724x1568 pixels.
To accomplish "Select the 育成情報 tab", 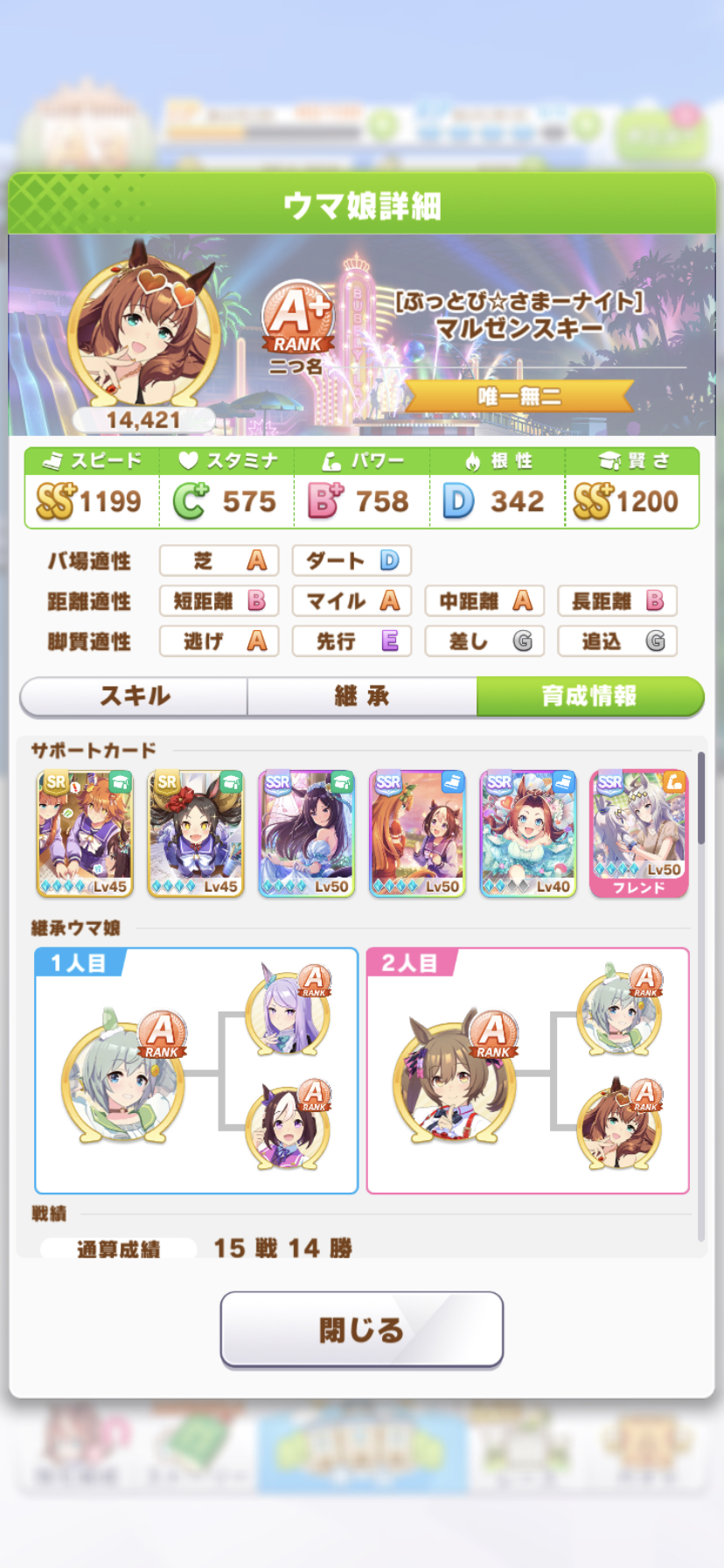I will pos(590,696).
